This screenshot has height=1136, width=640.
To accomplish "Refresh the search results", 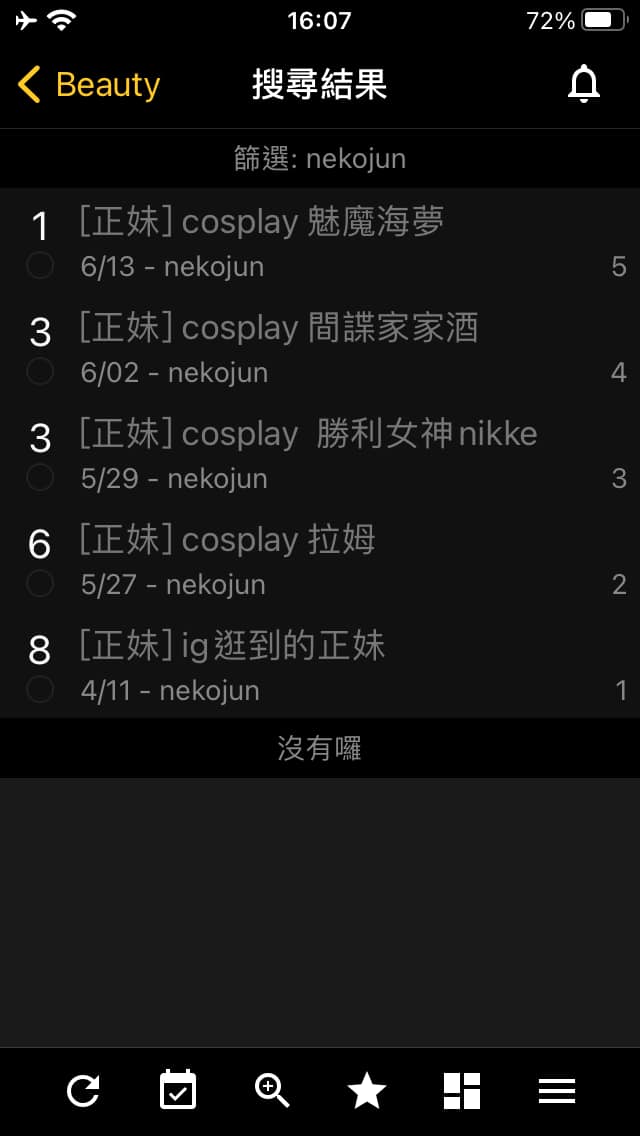I will [x=83, y=1091].
